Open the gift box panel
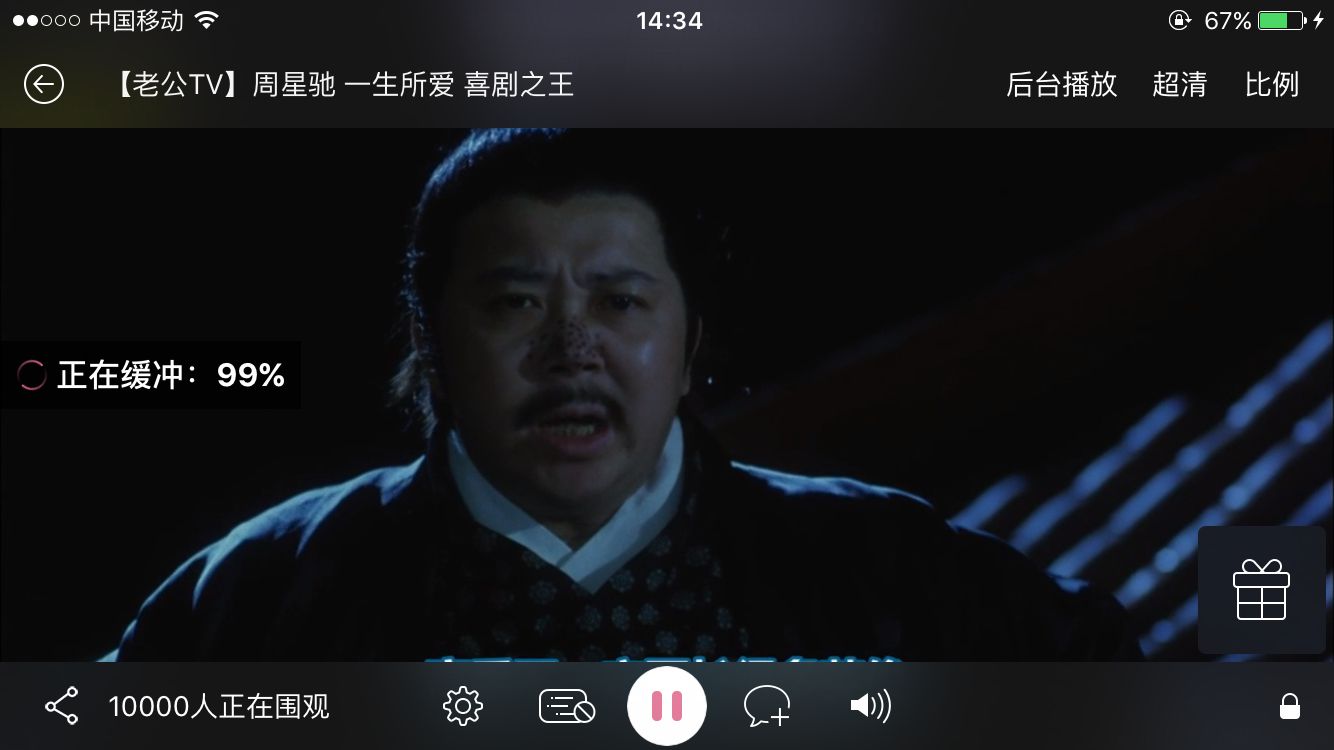The height and width of the screenshot is (750, 1334). tap(1261, 590)
